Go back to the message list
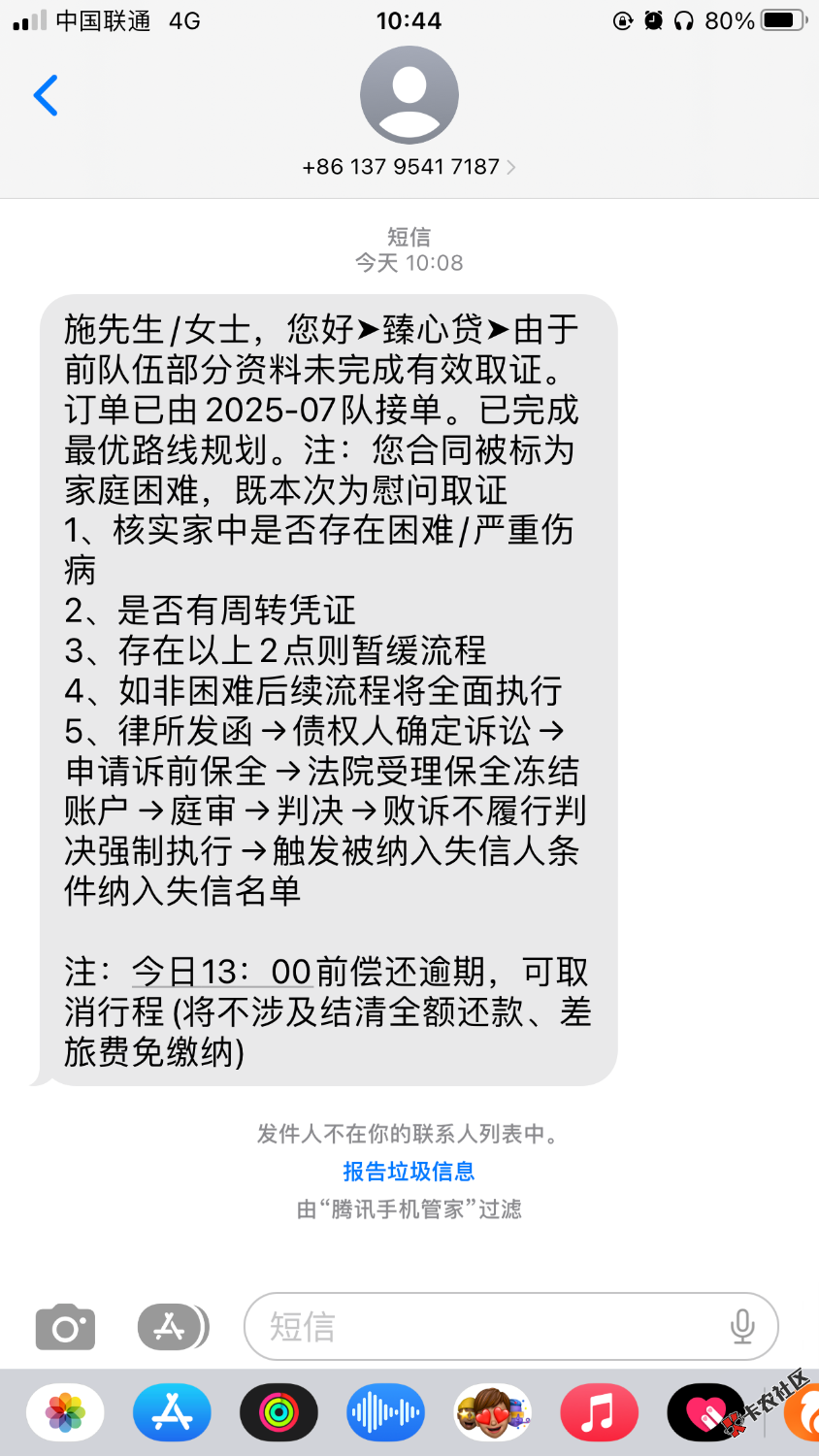Image resolution: width=819 pixels, height=1456 pixels. (x=46, y=95)
